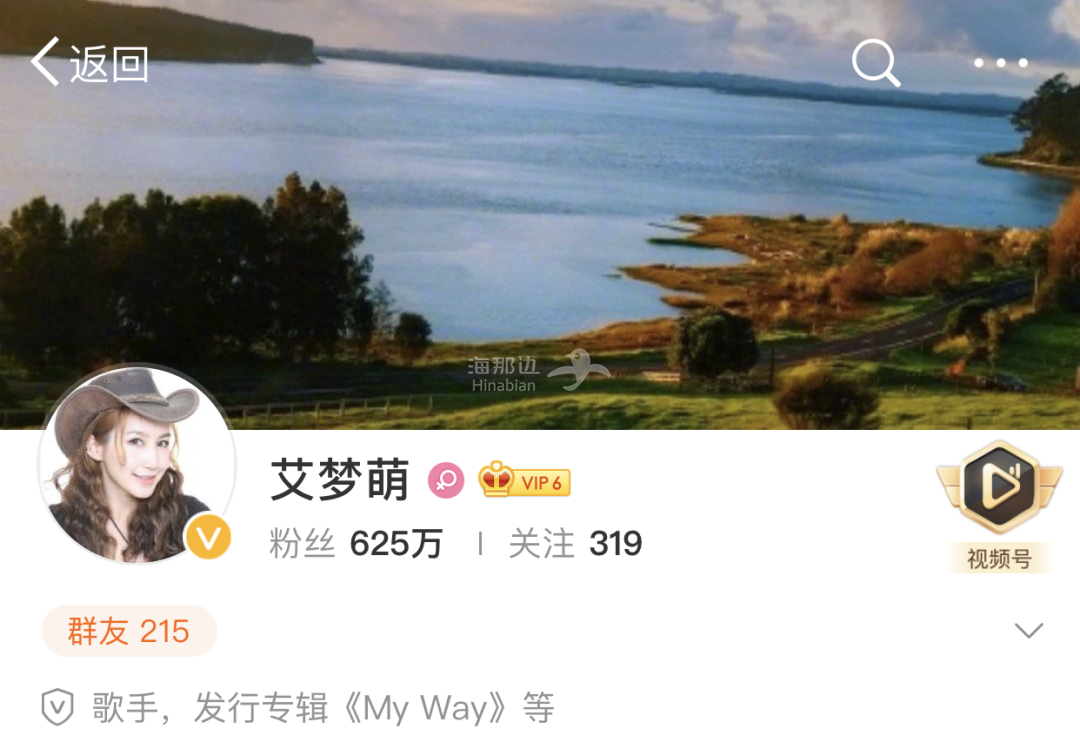Viewport: 1080px width, 745px height.
Task: View the 319 关注 following list
Action: pos(575,544)
